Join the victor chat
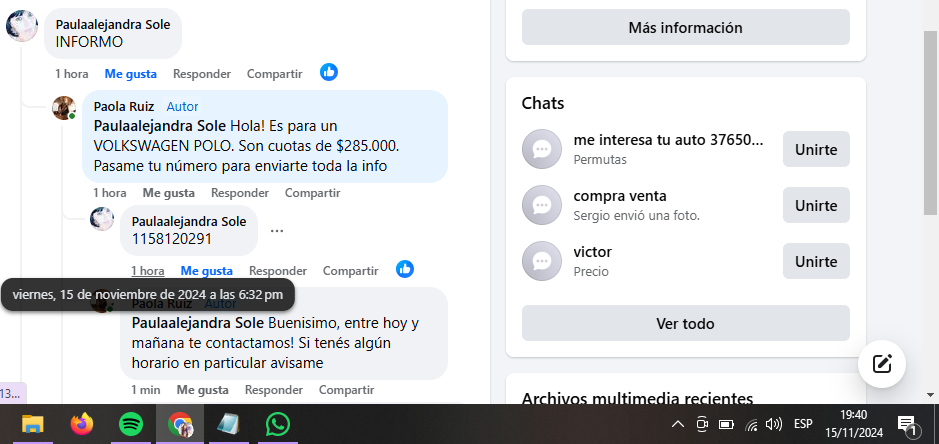 [x=815, y=262]
